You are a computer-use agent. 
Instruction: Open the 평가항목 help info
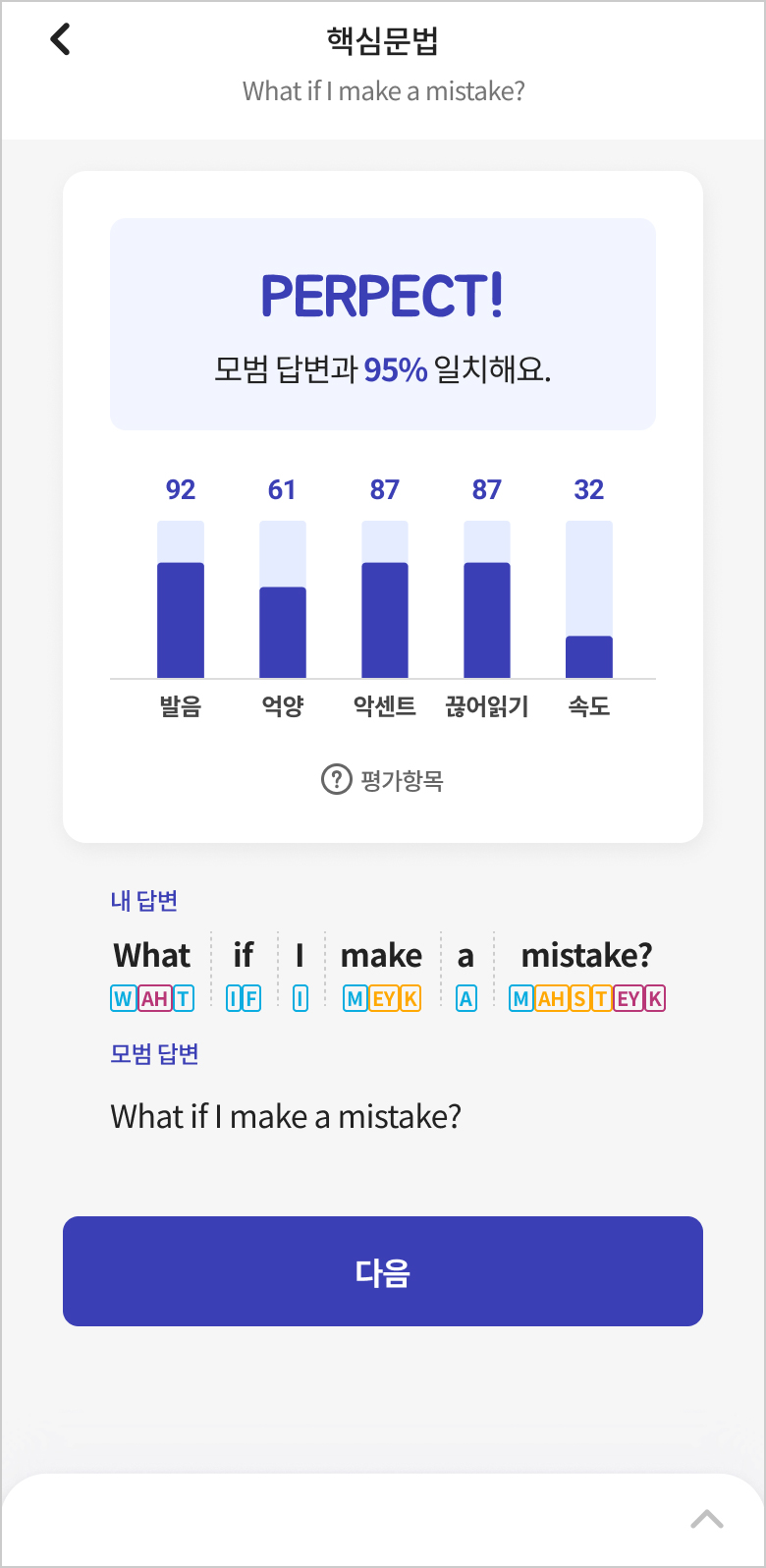click(x=382, y=781)
